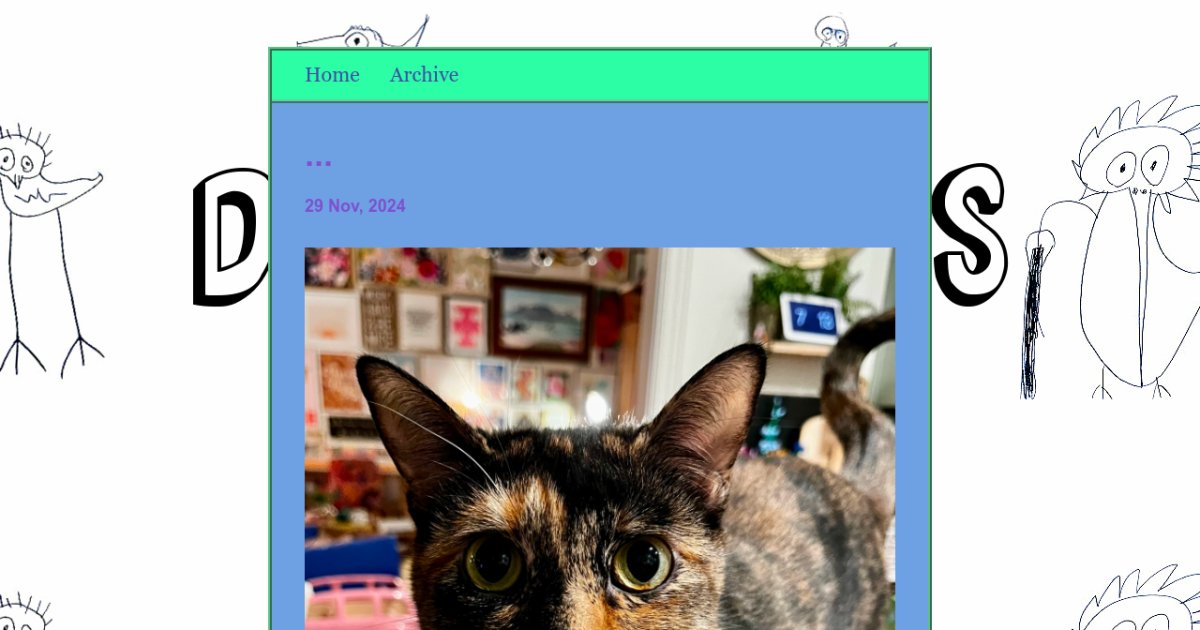The width and height of the screenshot is (1200, 630).
Task: Open the post titled with three dots
Action: 318,160
